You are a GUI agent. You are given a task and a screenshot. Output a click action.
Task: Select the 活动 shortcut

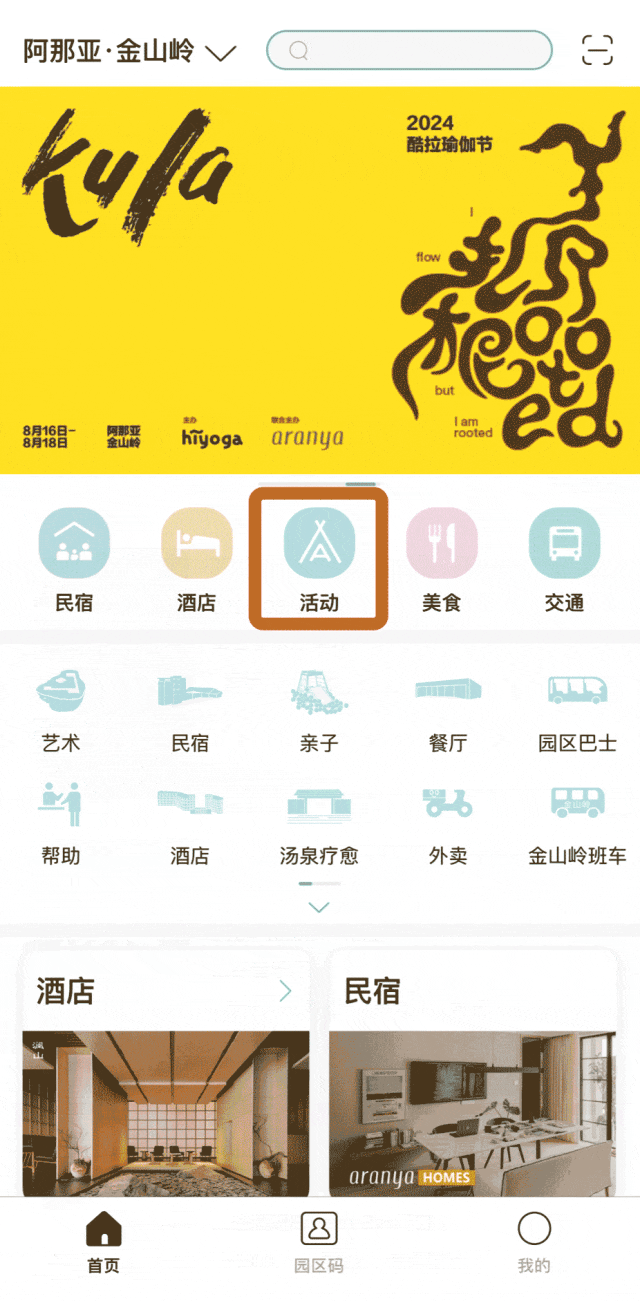click(319, 559)
